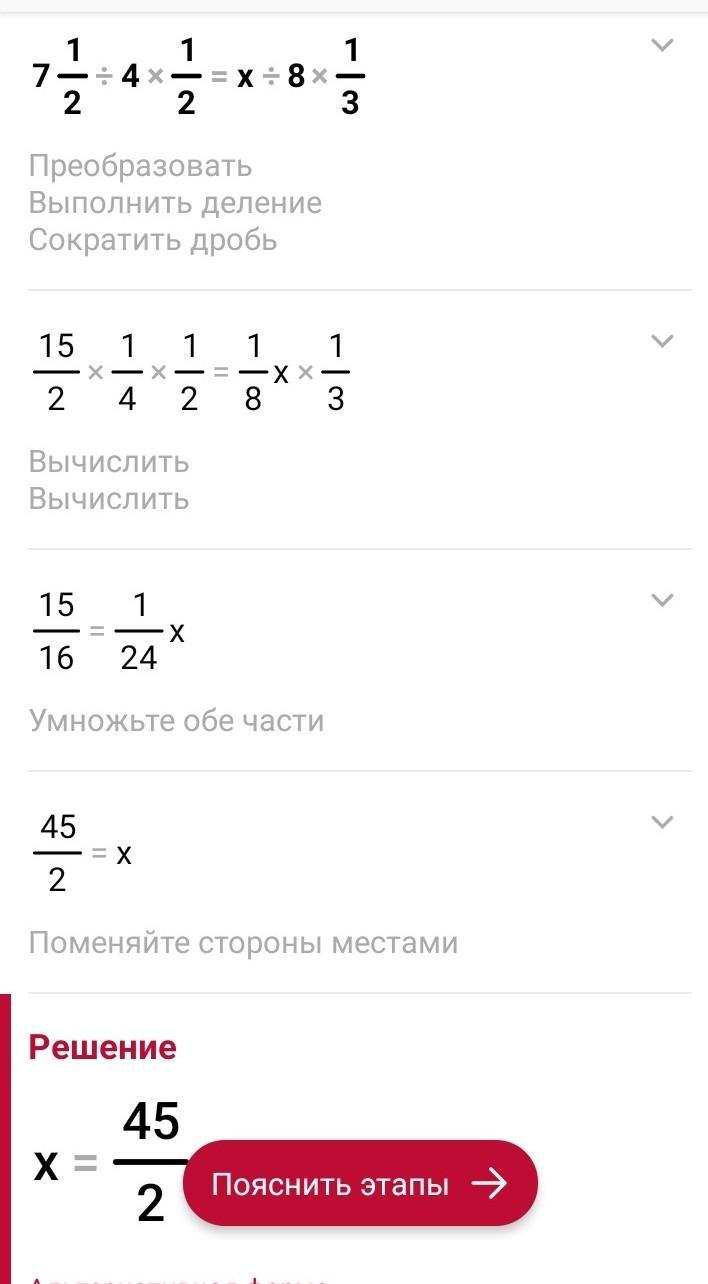The height and width of the screenshot is (1284, 708).
Task: Tap the Пояснить этапы button
Action: point(360,1184)
